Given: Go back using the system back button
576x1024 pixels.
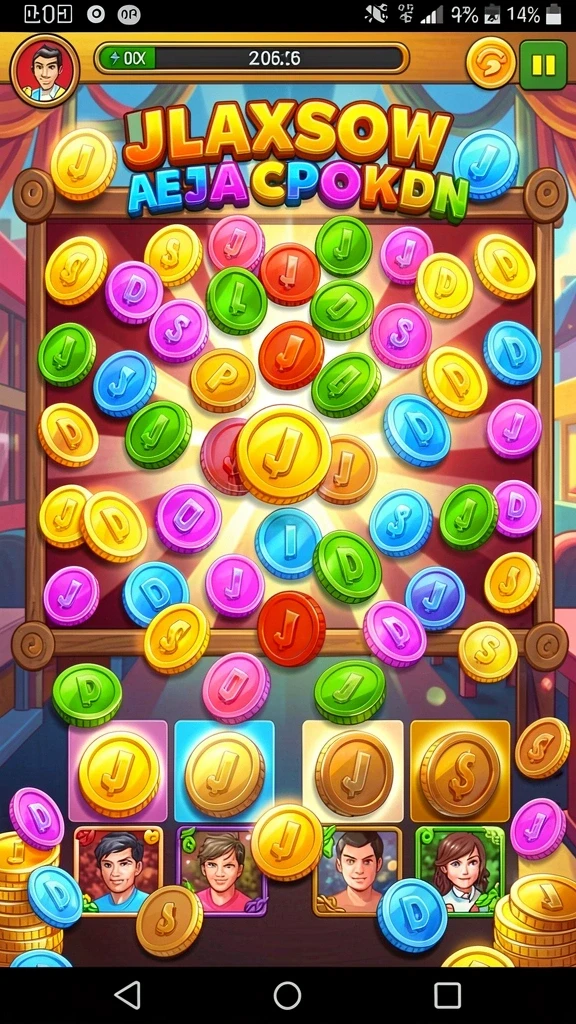Looking at the screenshot, I should pyautogui.click(x=127, y=995).
